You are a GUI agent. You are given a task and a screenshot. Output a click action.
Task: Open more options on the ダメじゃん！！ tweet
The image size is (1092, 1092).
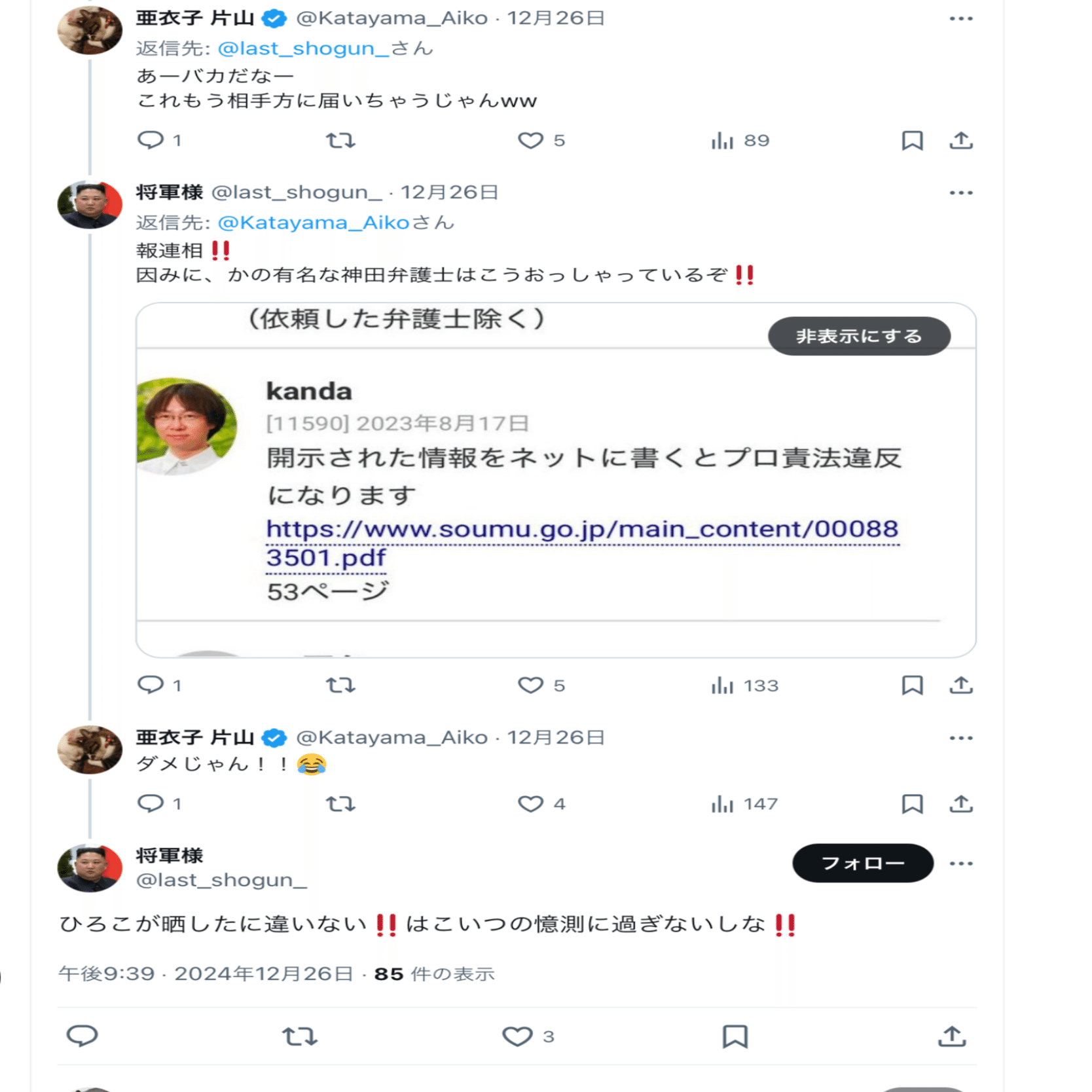pos(960,738)
